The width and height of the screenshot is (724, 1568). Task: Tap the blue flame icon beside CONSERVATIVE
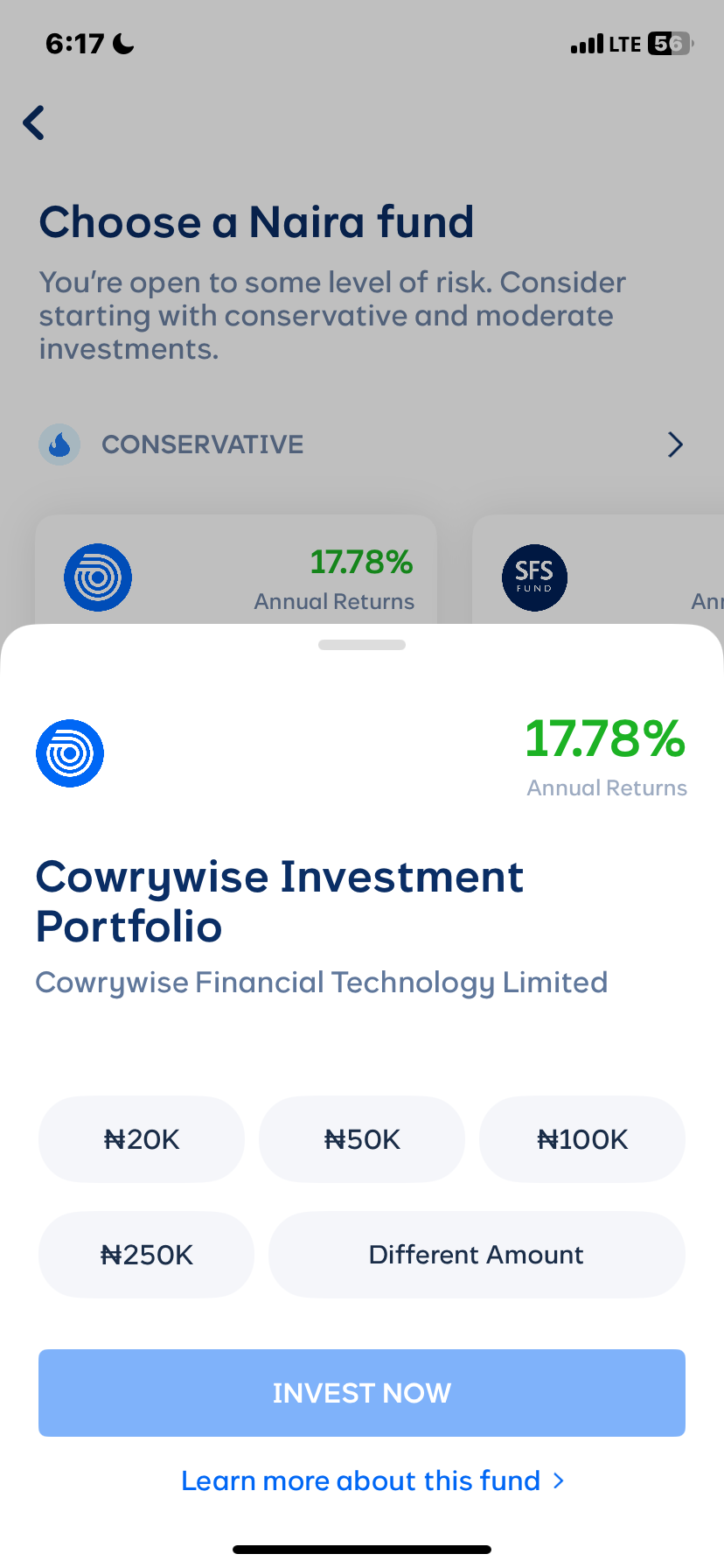pyautogui.click(x=59, y=444)
